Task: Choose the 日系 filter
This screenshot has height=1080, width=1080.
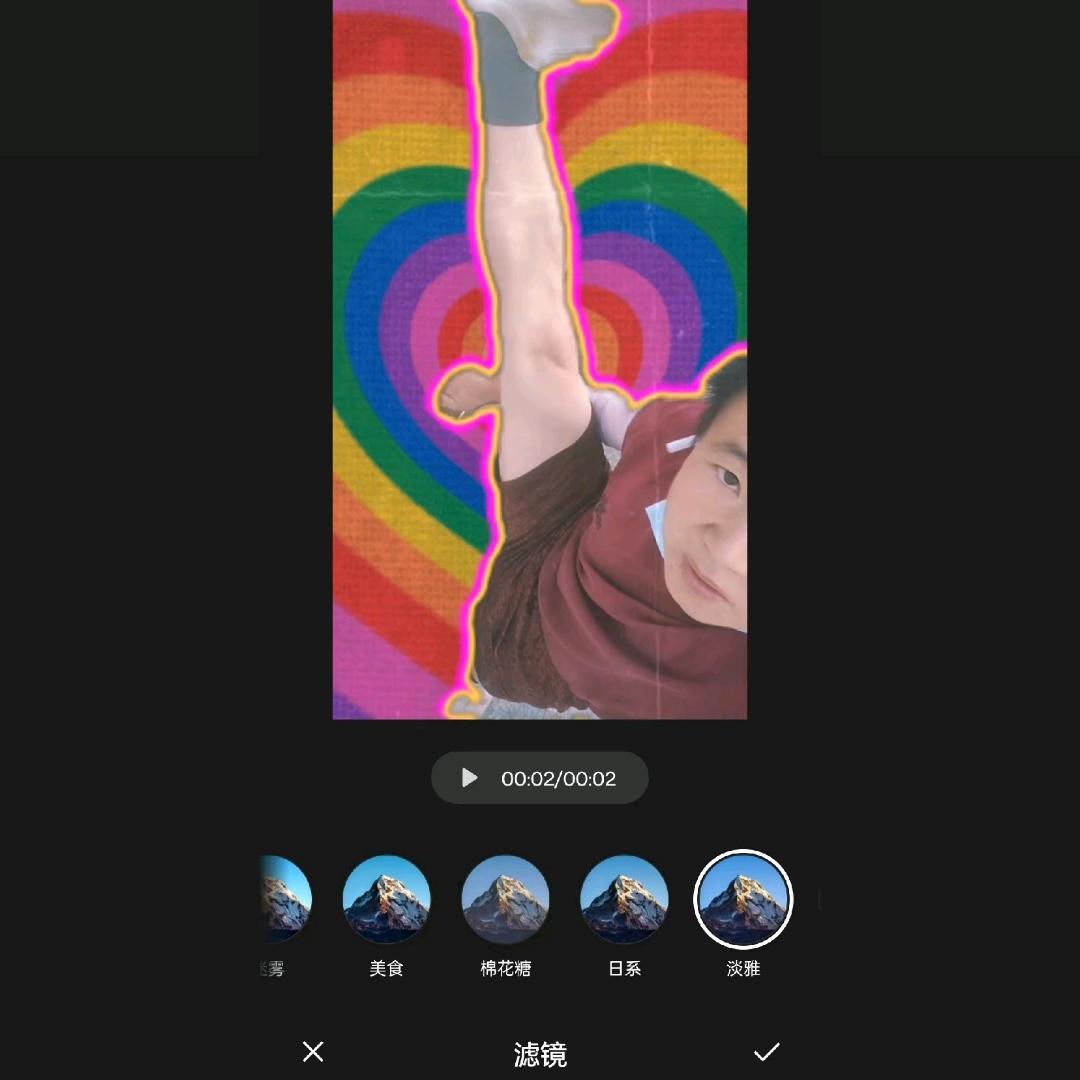Action: [624, 899]
